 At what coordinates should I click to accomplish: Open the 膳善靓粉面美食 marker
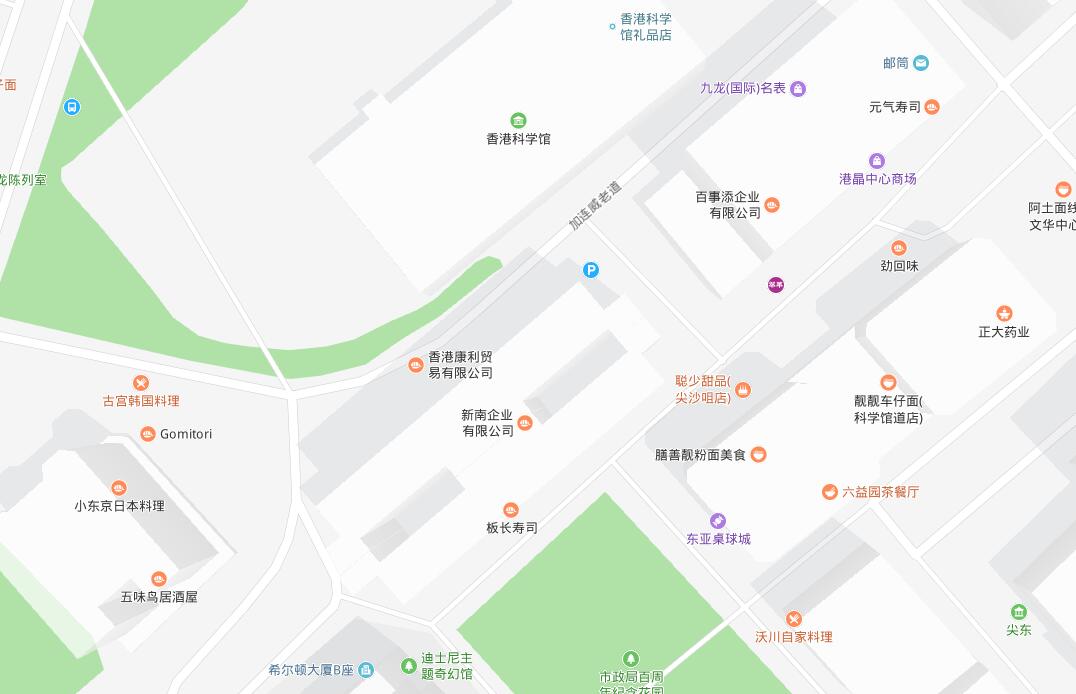pos(759,455)
